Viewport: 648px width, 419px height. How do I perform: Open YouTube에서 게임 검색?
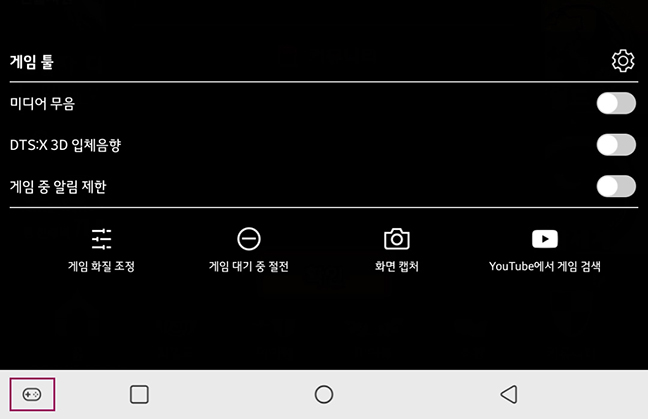544,249
